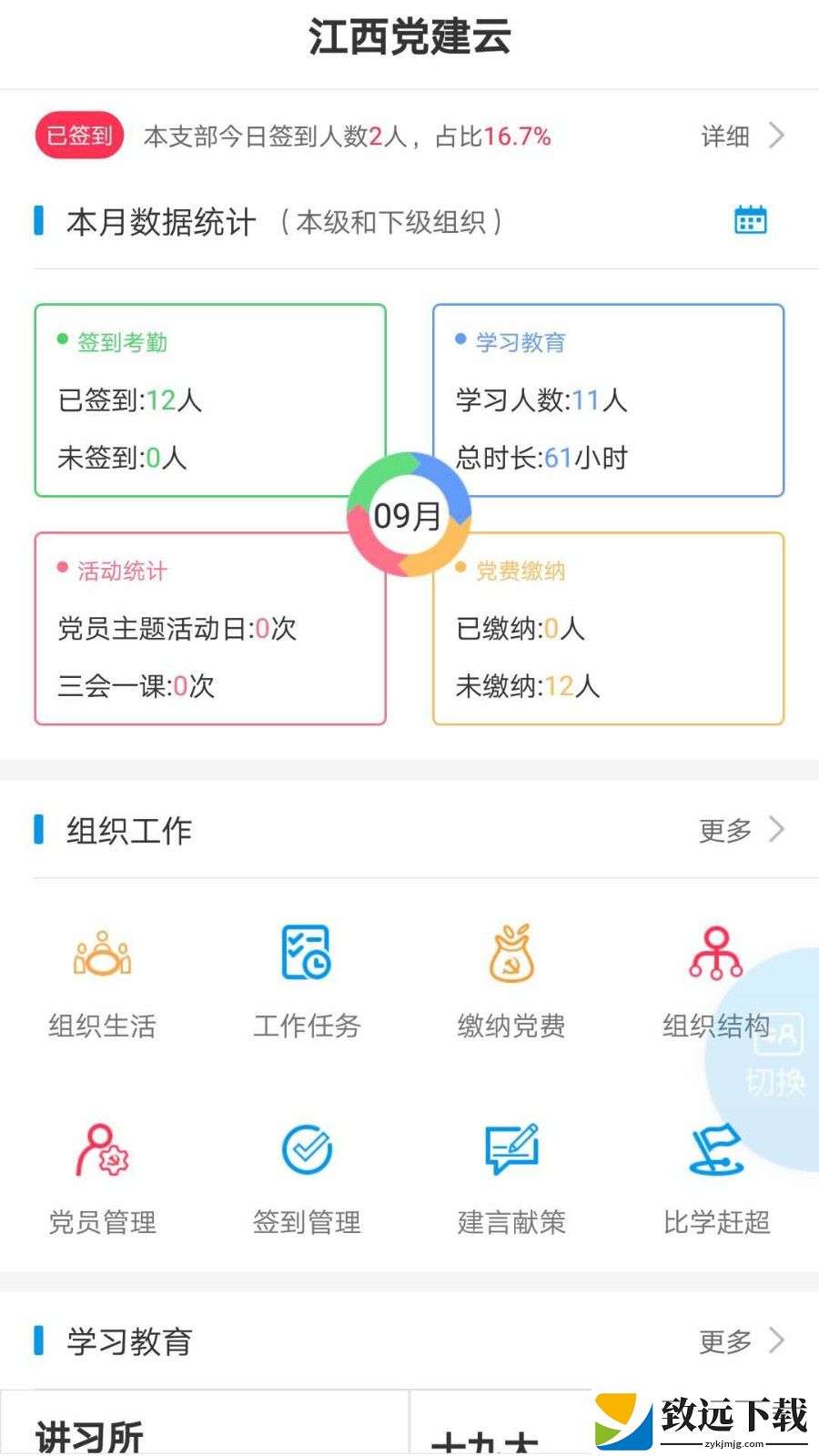The width and height of the screenshot is (819, 1456).
Task: Open 缴纳党费
Action: [x=511, y=985]
